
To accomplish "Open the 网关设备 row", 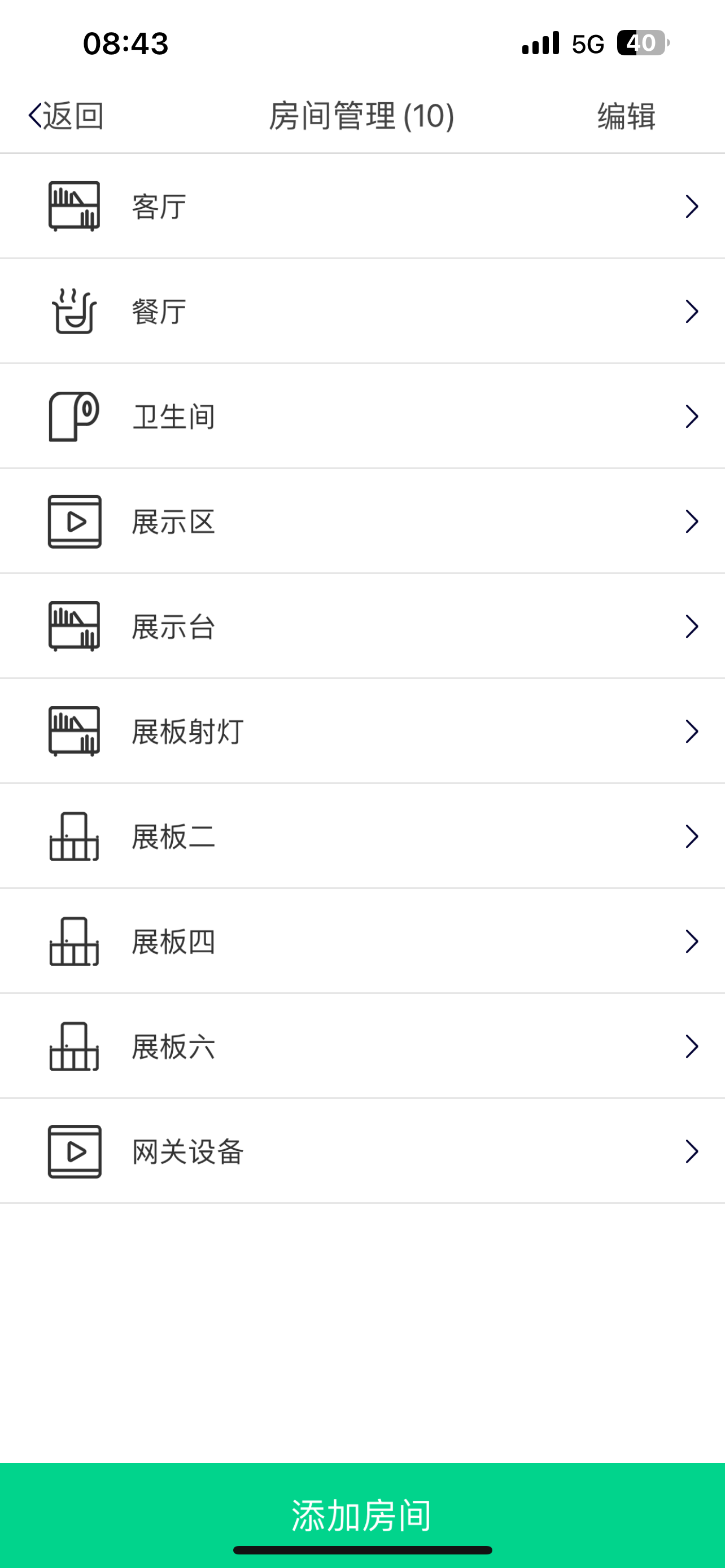I will tap(362, 1151).
